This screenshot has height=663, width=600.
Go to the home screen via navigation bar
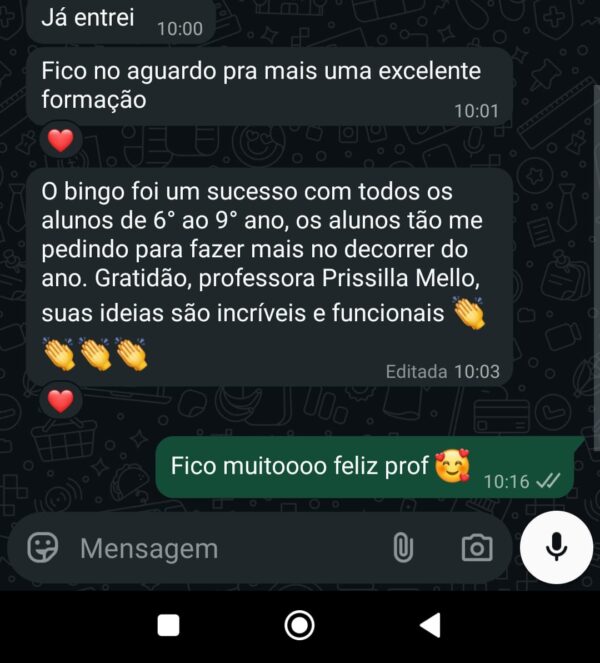click(299, 626)
